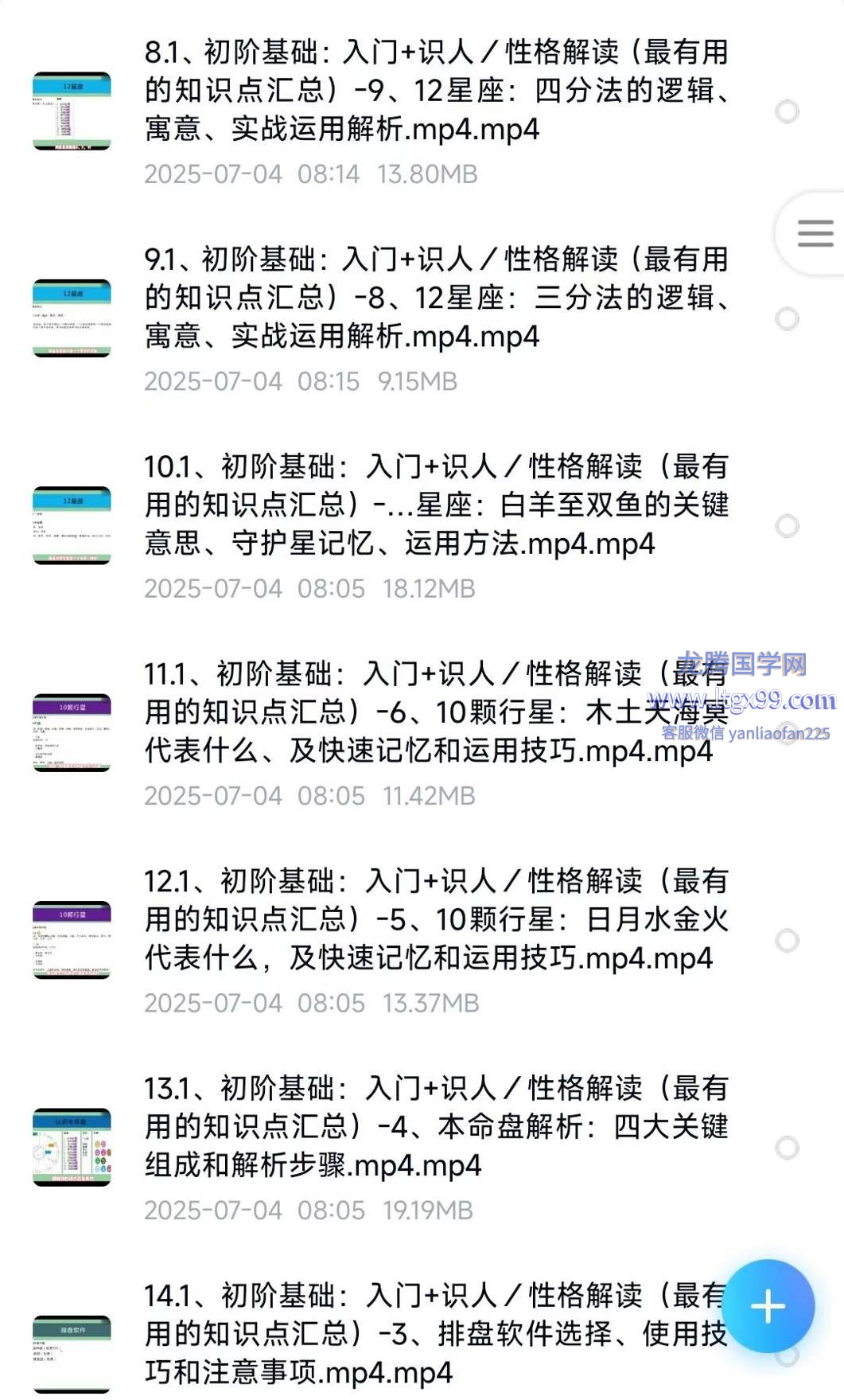This screenshot has height=1400, width=844.
Task: Select the 8.1 file's round checkbox
Action: click(x=787, y=111)
